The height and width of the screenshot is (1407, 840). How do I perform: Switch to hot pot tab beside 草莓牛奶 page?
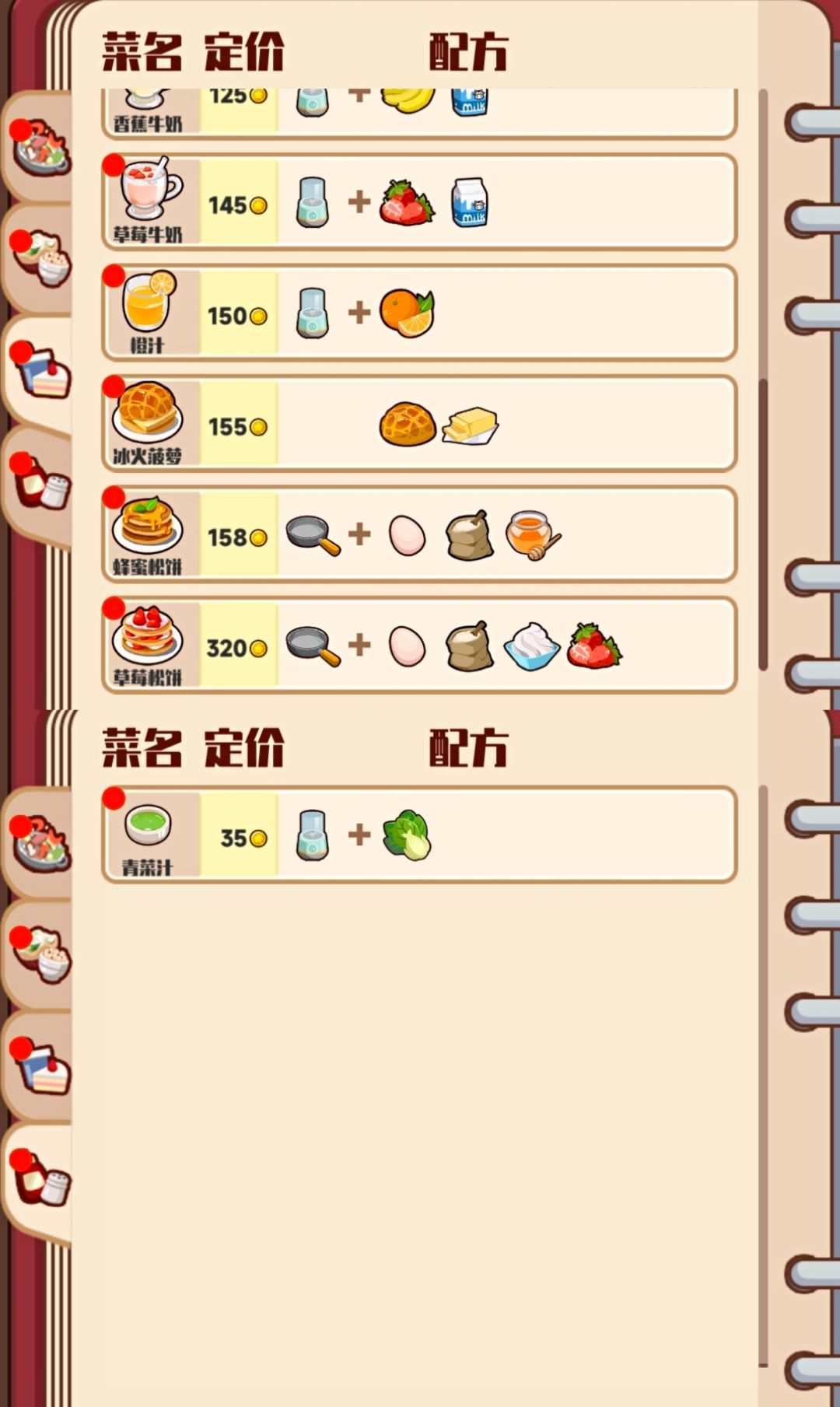coord(39,145)
